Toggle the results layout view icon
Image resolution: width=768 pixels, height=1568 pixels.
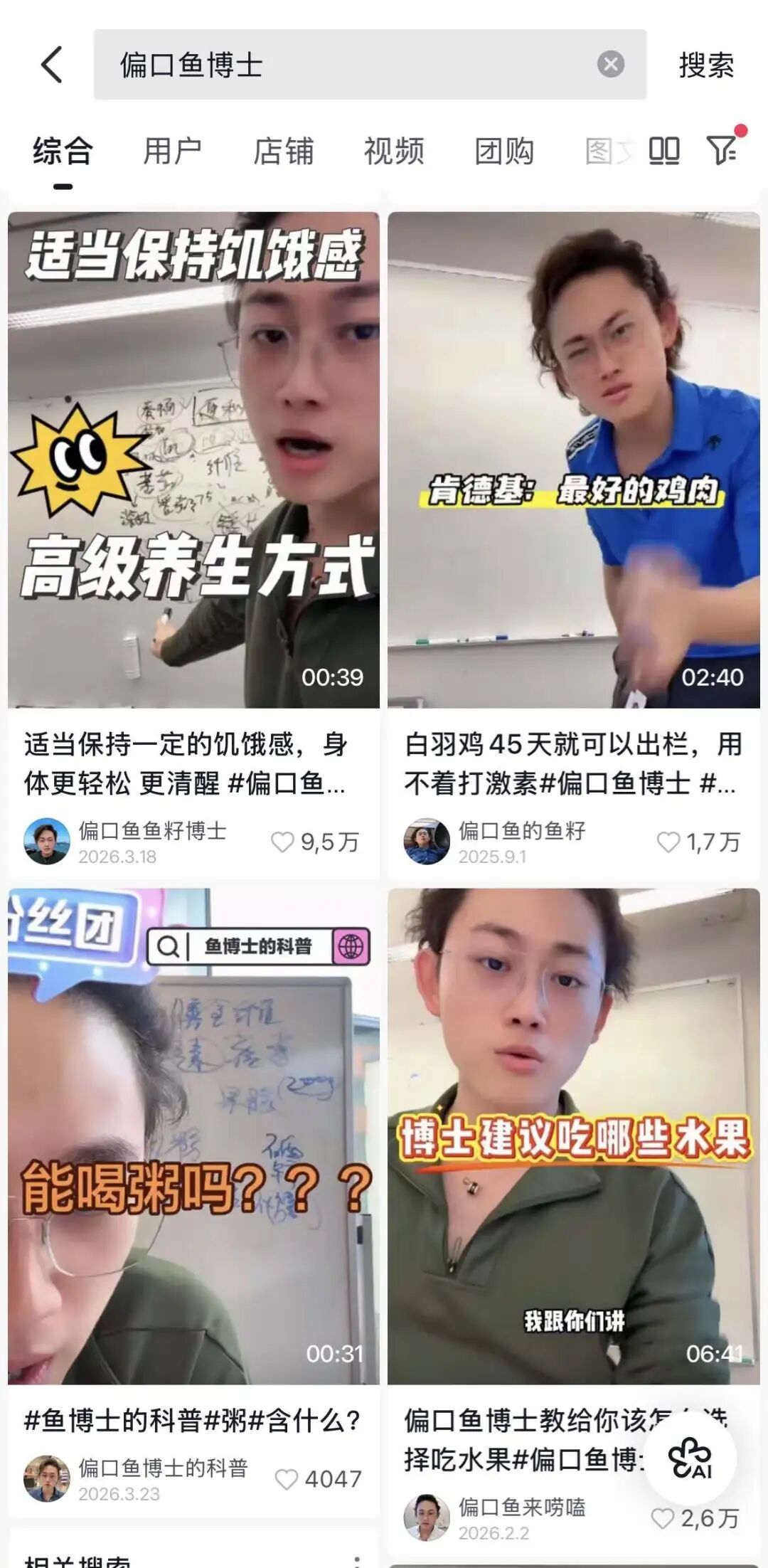pyautogui.click(x=664, y=150)
